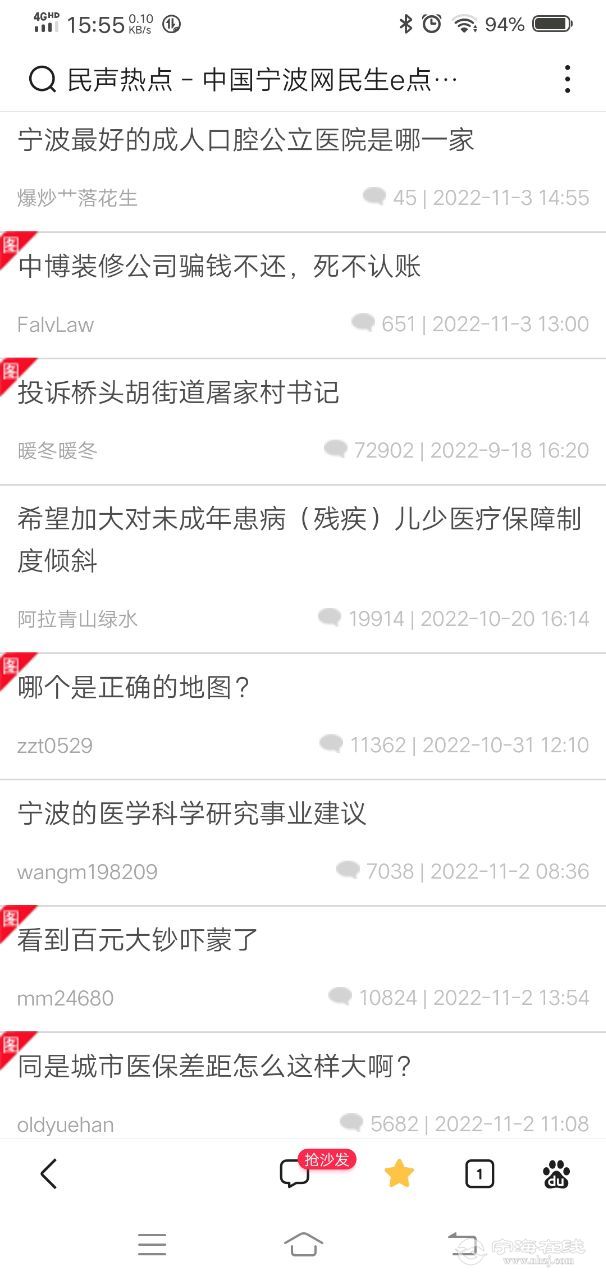606x1280 pixels.
Task: Open post 中博装修公司骗钱不还，死不认账
Action: pos(220,266)
